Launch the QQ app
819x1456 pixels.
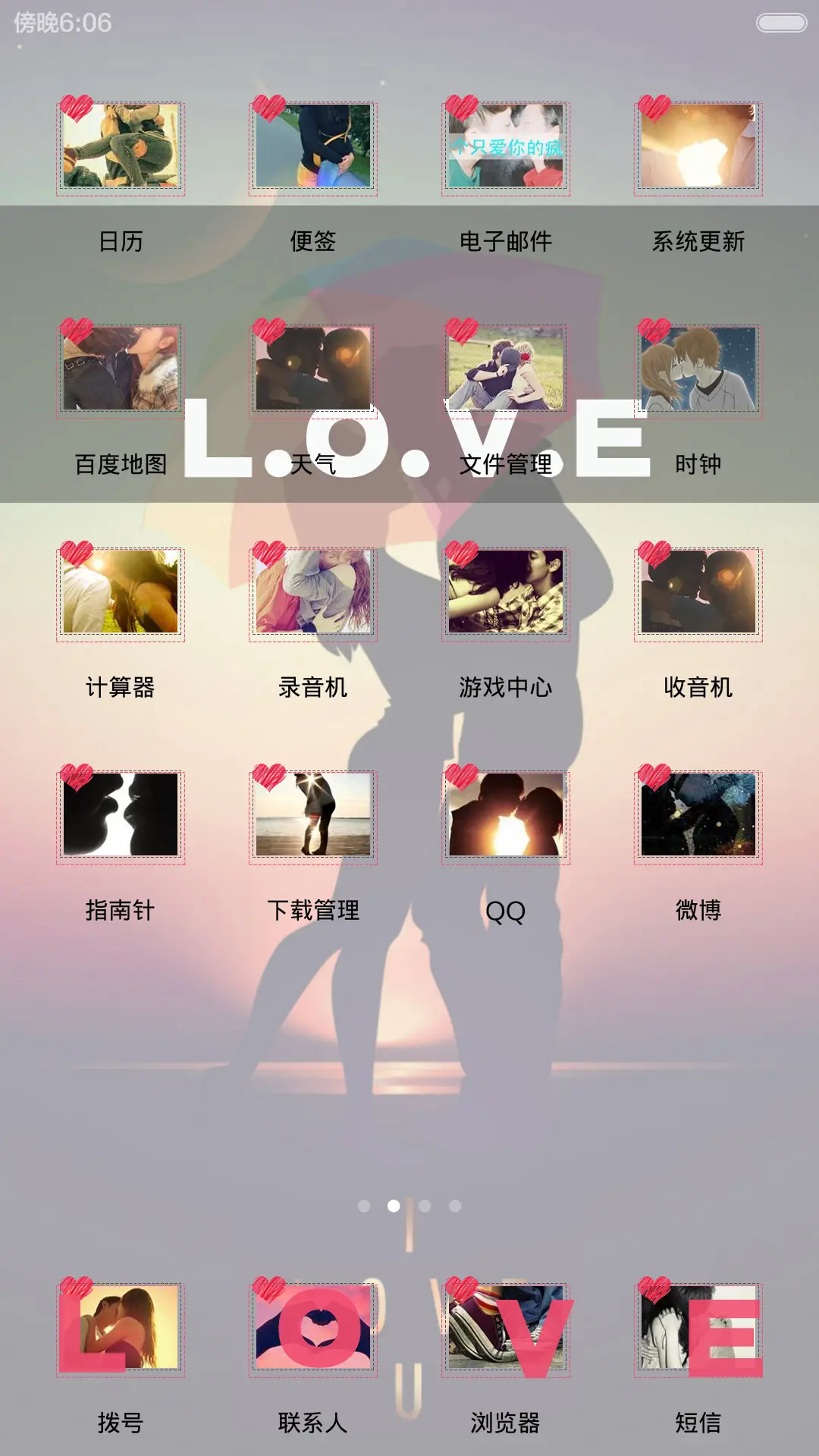504,819
